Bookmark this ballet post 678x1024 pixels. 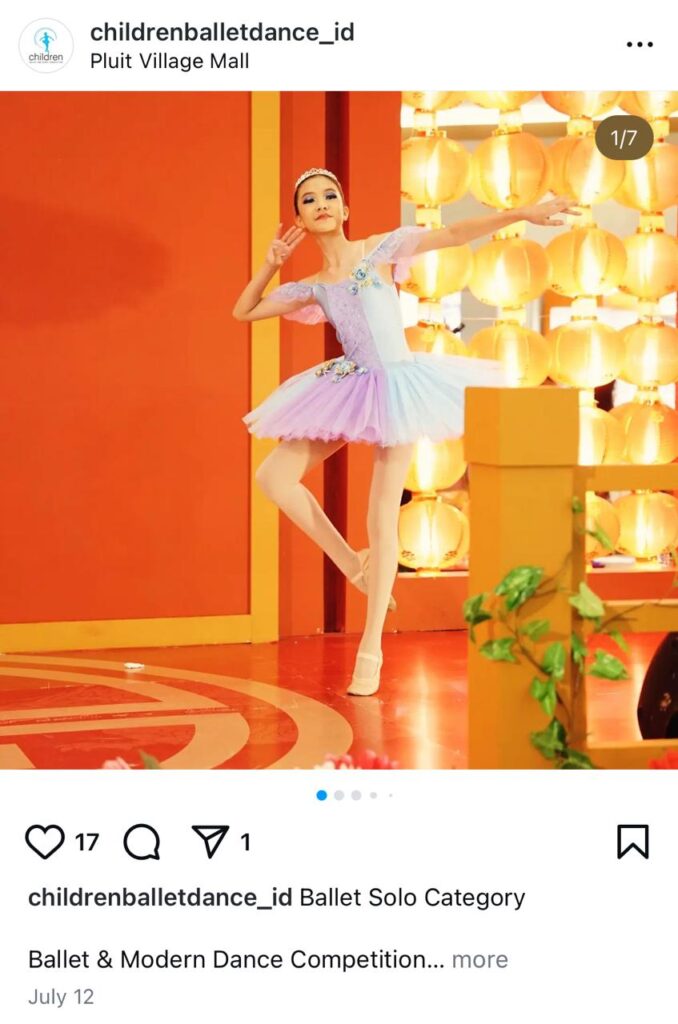click(x=632, y=842)
